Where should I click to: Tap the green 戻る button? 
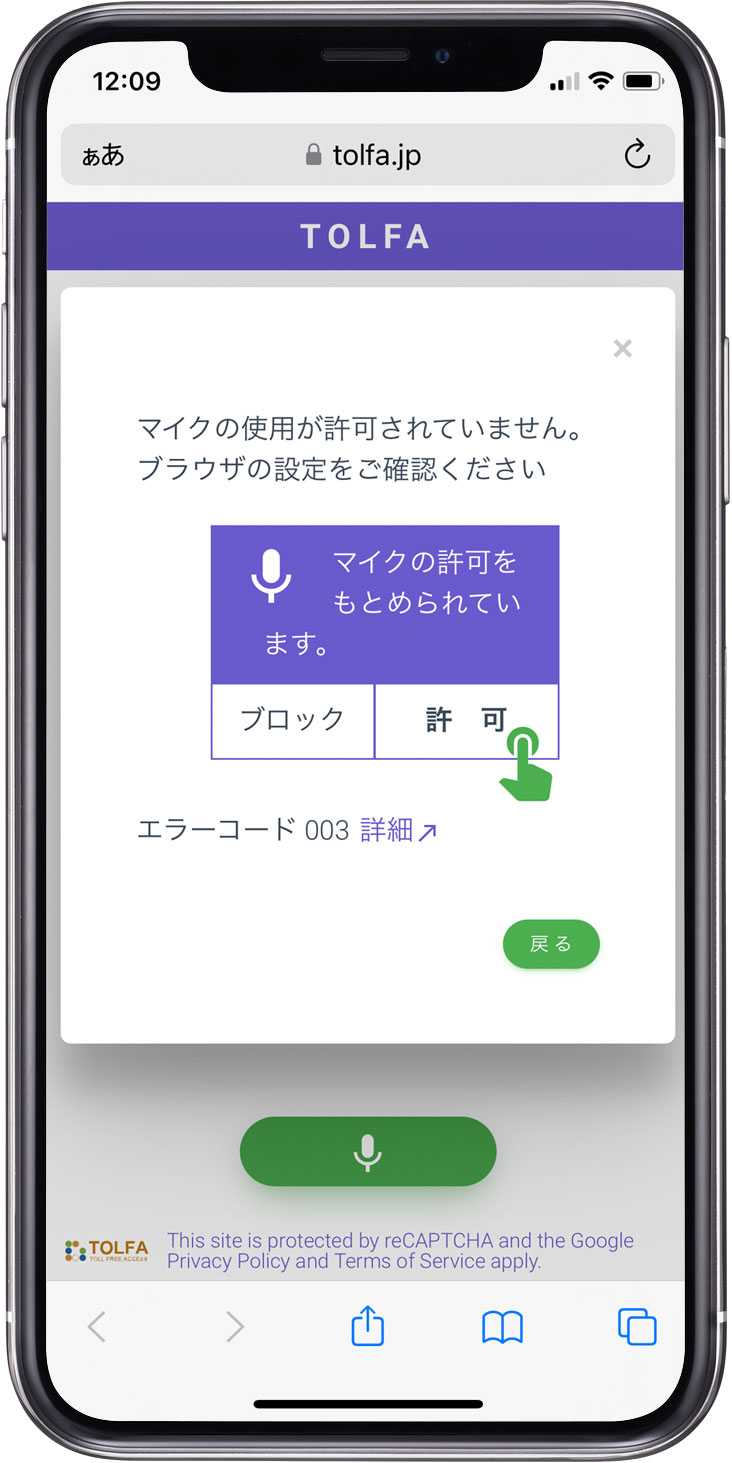[x=551, y=944]
